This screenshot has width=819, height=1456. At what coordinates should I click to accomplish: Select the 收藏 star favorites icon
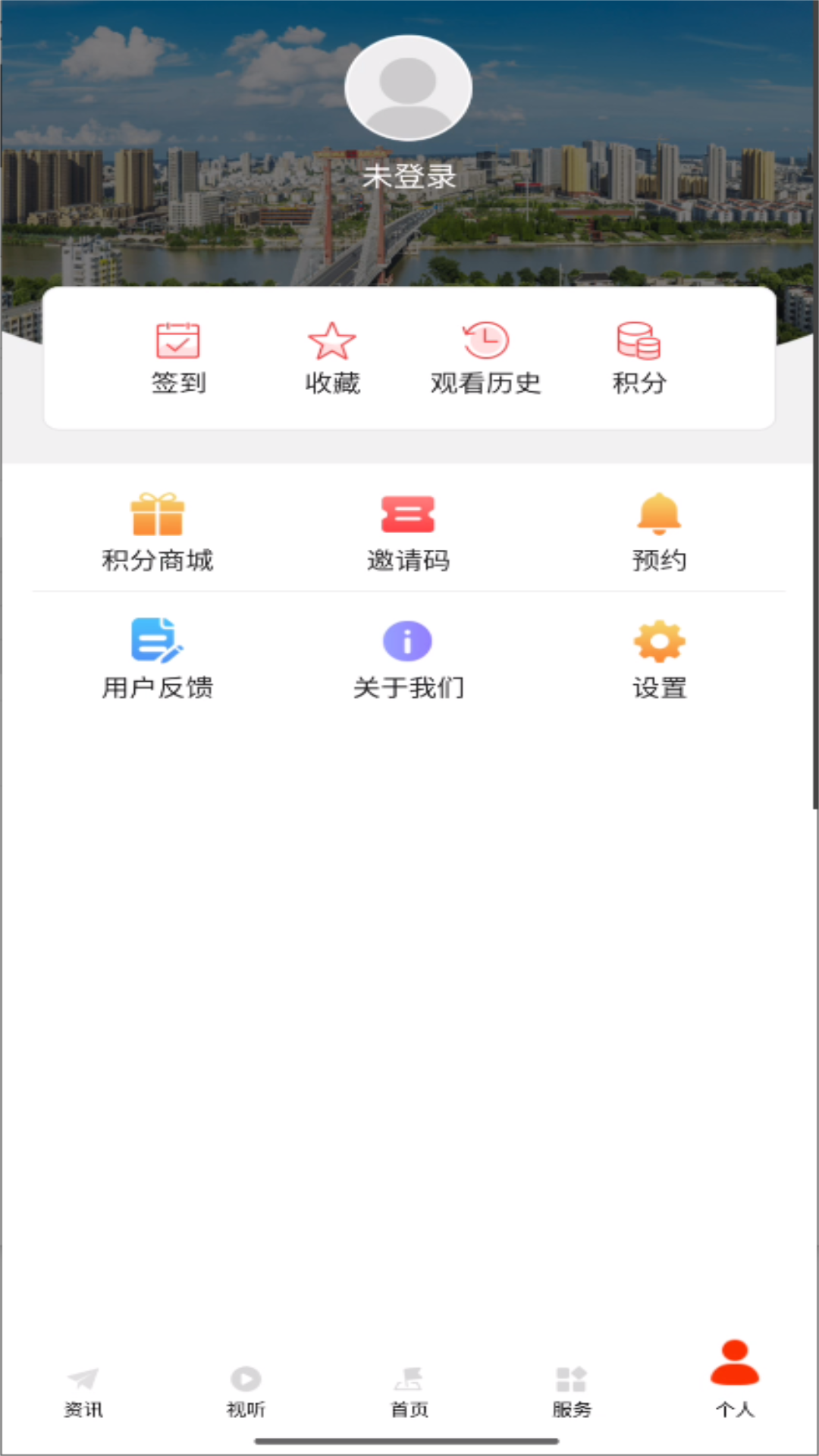point(334,342)
